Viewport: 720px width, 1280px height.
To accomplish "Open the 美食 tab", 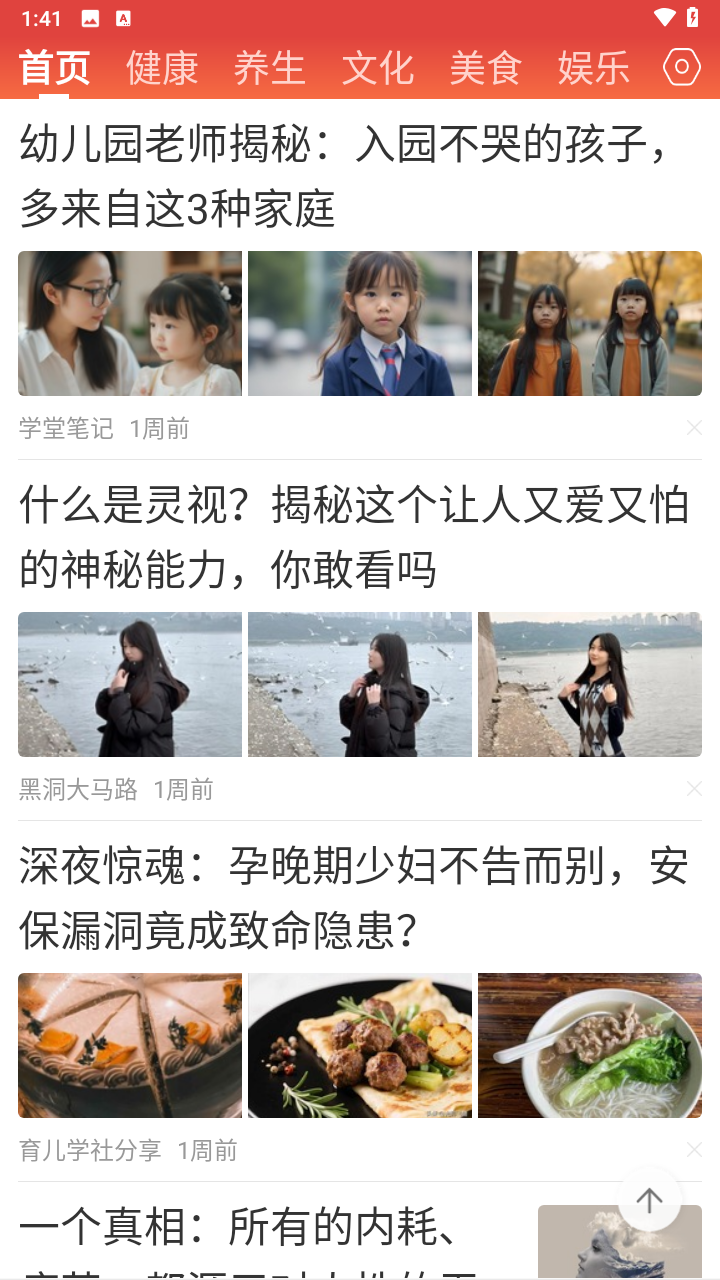I will coord(485,68).
